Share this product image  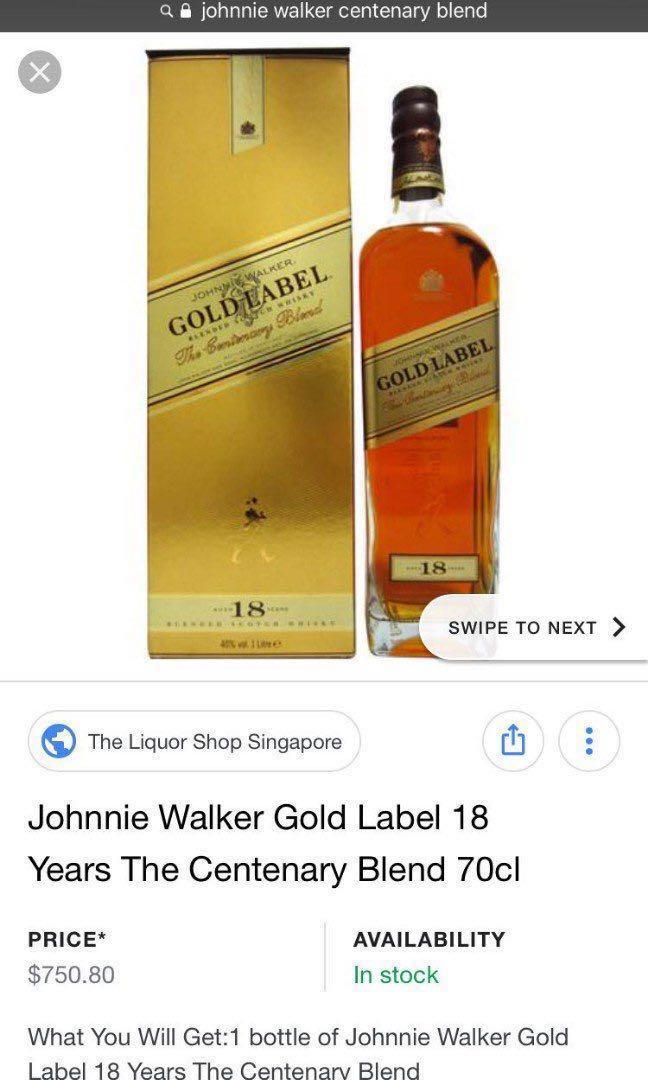pyautogui.click(x=512, y=741)
